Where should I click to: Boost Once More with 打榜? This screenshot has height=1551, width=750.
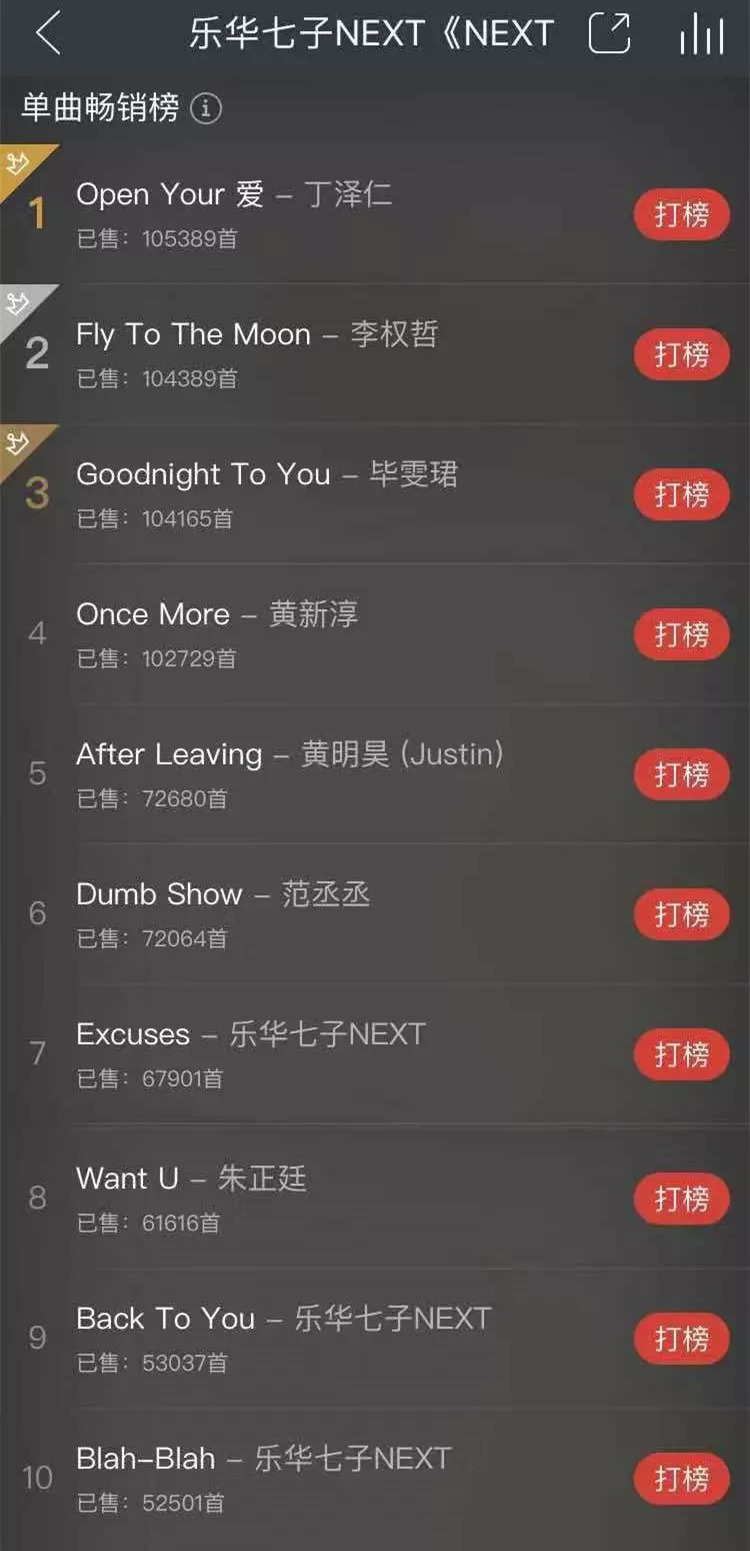[x=681, y=634]
